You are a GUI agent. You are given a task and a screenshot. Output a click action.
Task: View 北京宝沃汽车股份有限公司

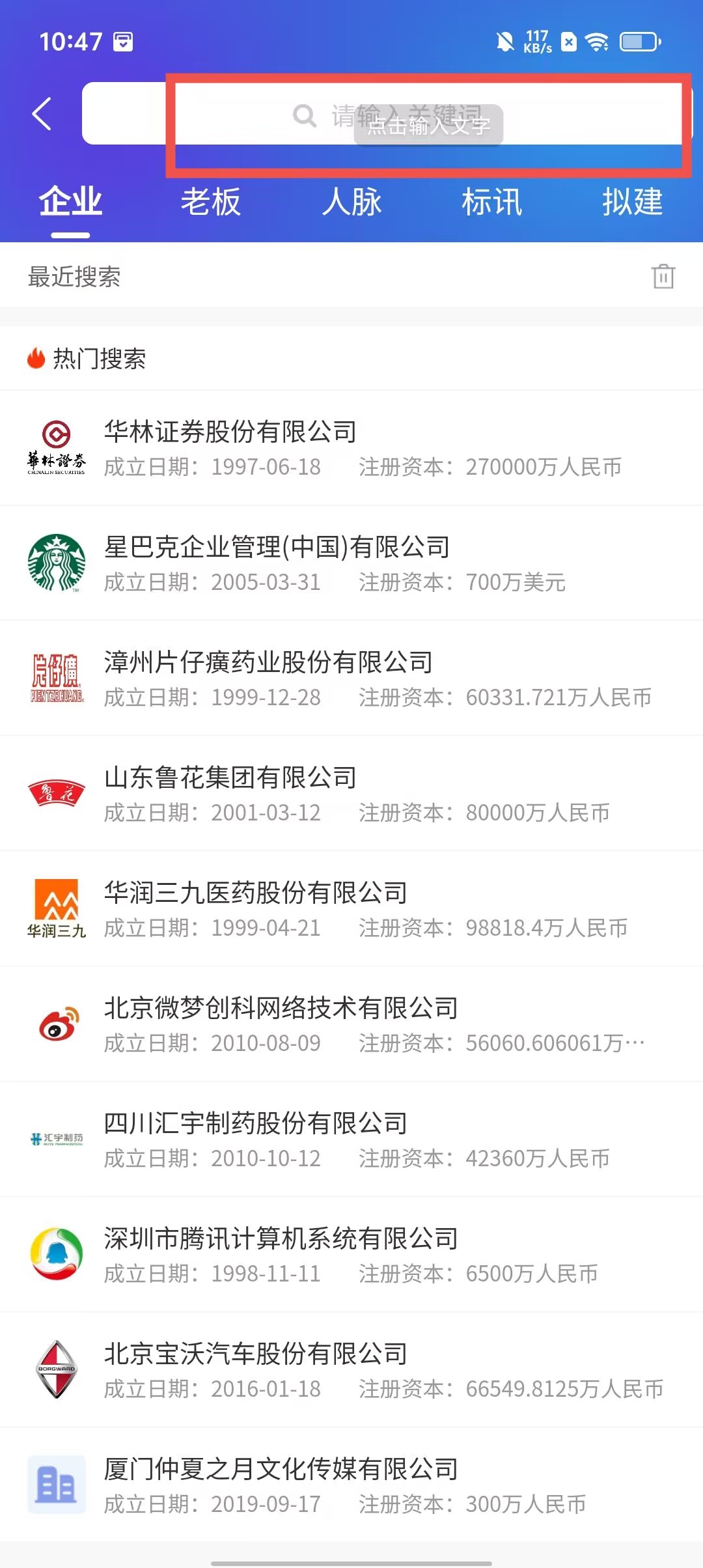(351, 1370)
